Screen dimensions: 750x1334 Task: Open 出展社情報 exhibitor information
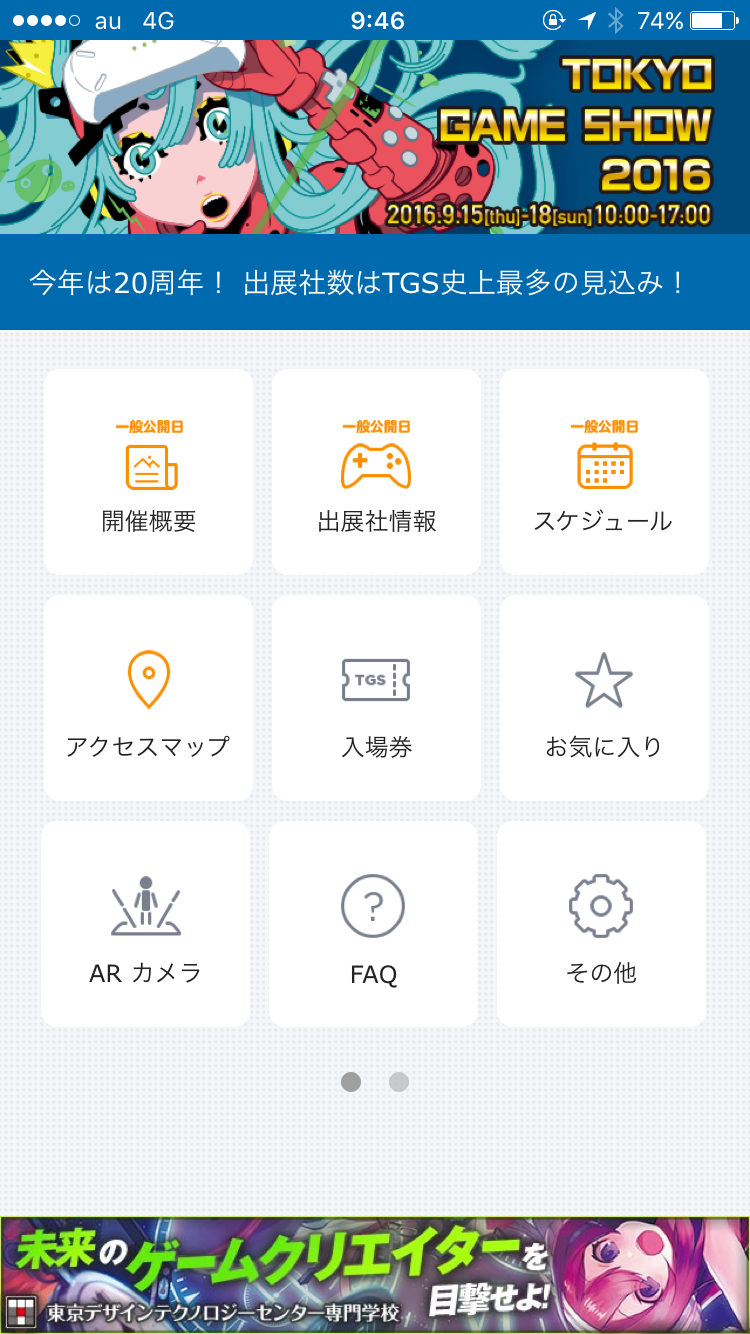377,472
